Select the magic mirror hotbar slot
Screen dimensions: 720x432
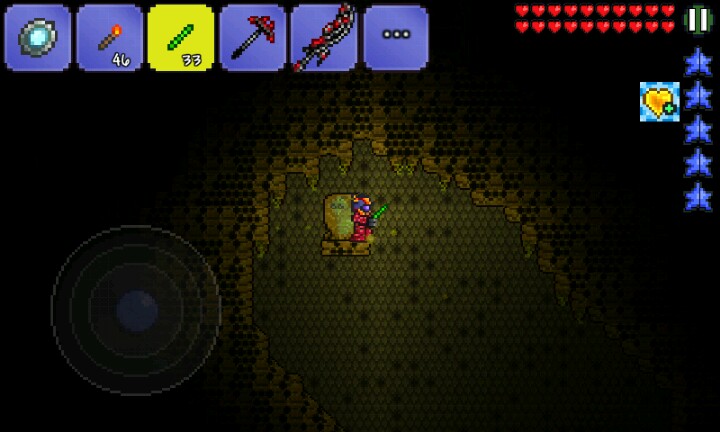(37, 37)
